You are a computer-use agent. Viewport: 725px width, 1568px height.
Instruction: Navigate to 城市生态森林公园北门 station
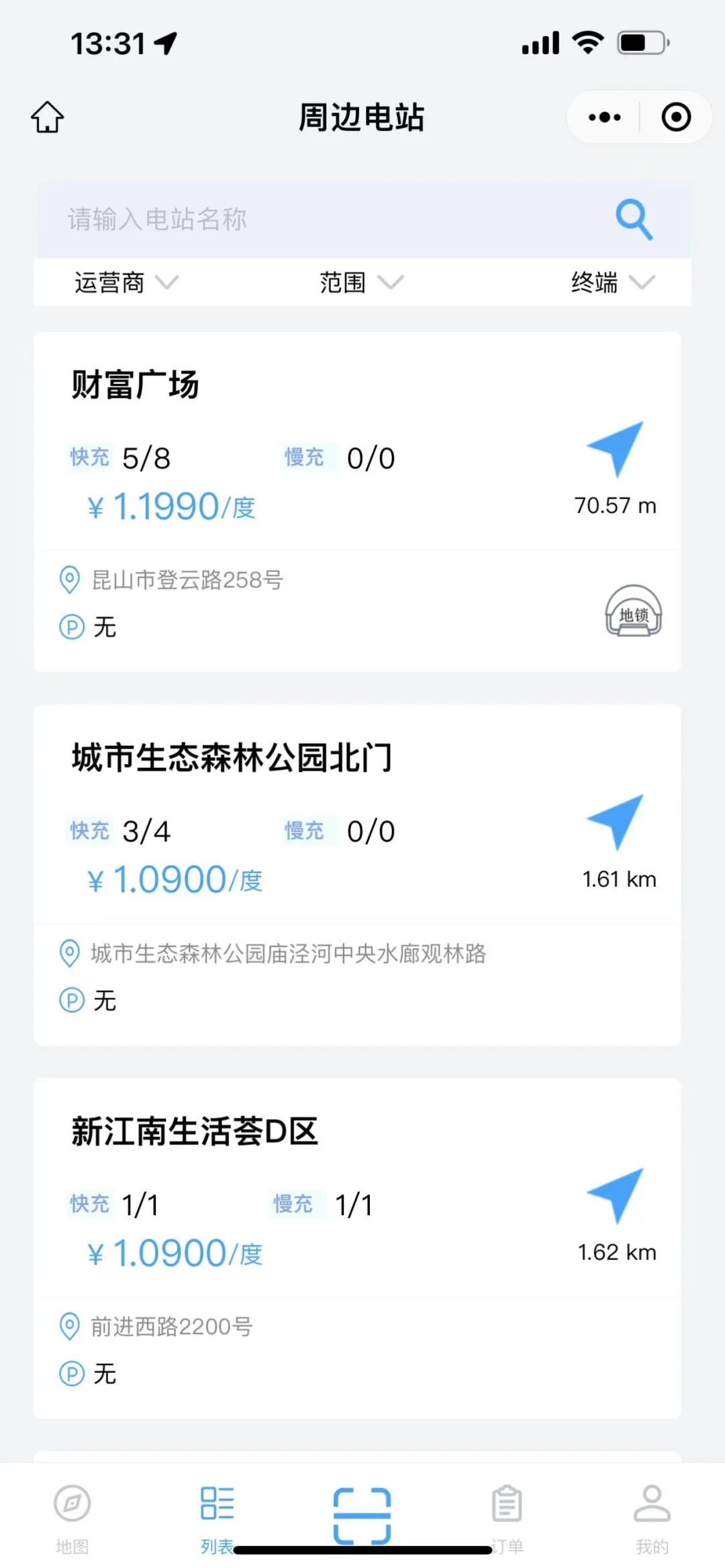click(616, 823)
